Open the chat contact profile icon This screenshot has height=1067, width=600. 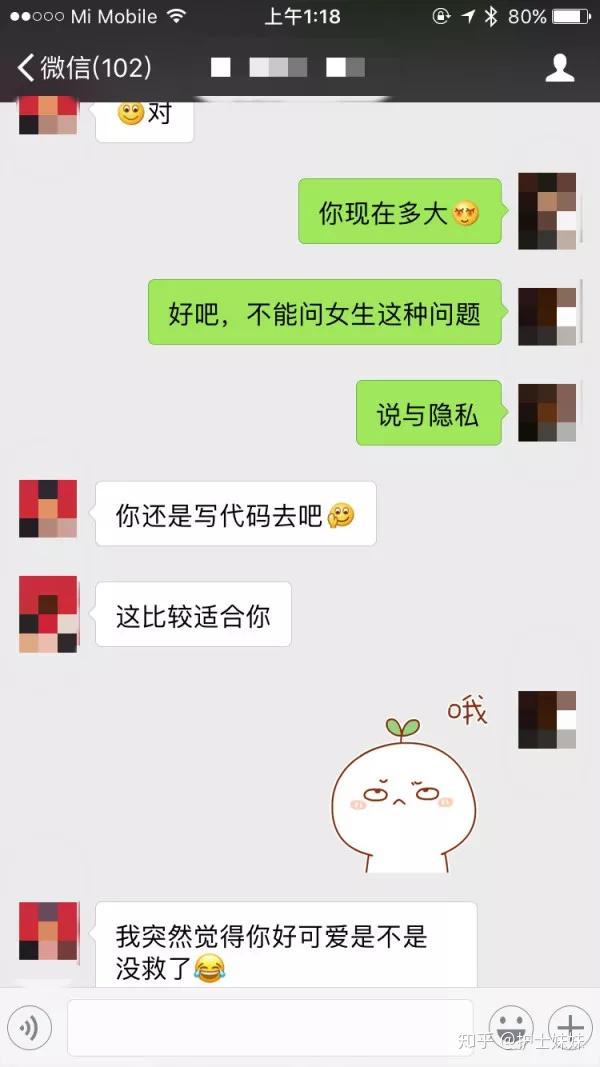point(560,67)
